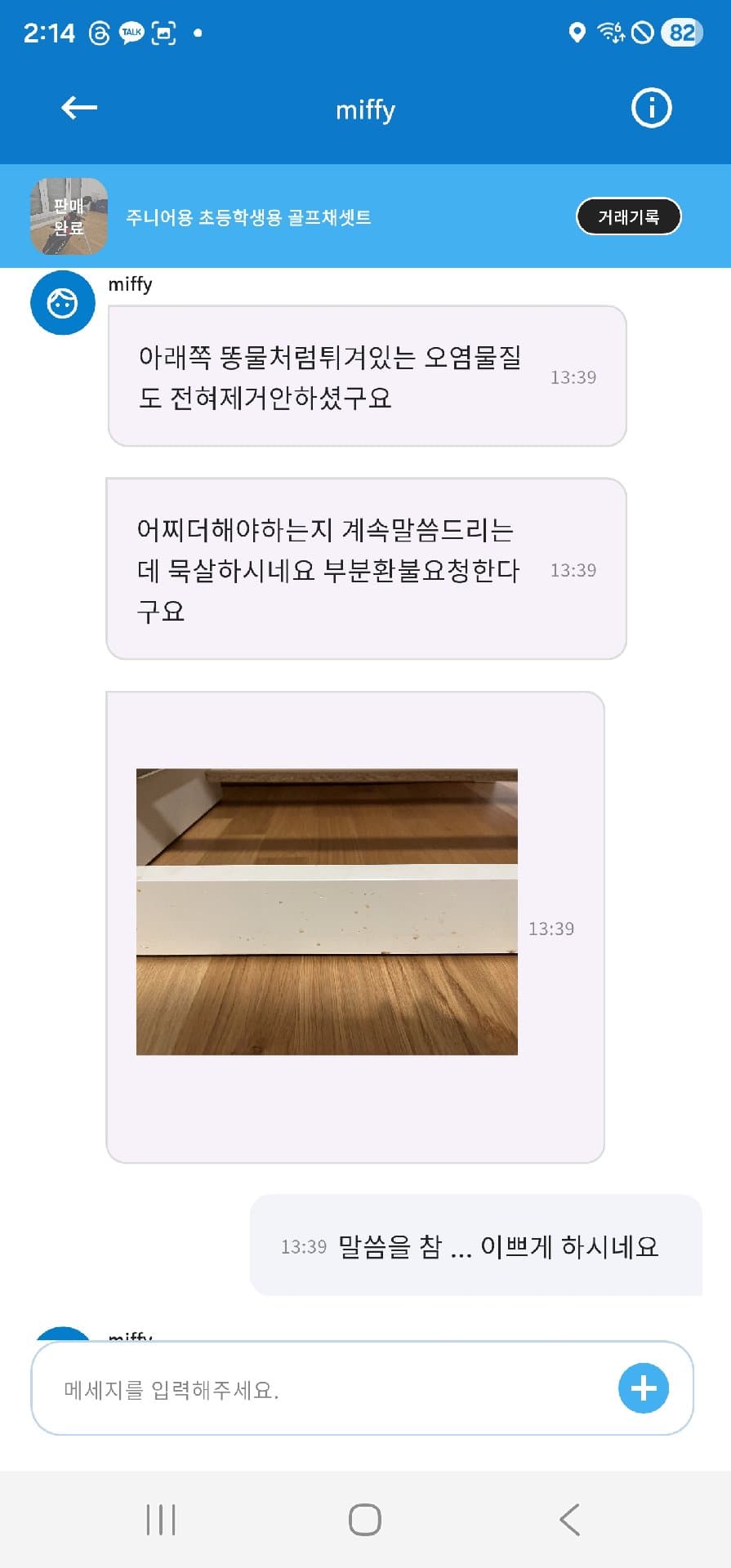
Task: Open the 주니어용 초등학생용 골프채셋트 listing banner
Action: [249, 217]
